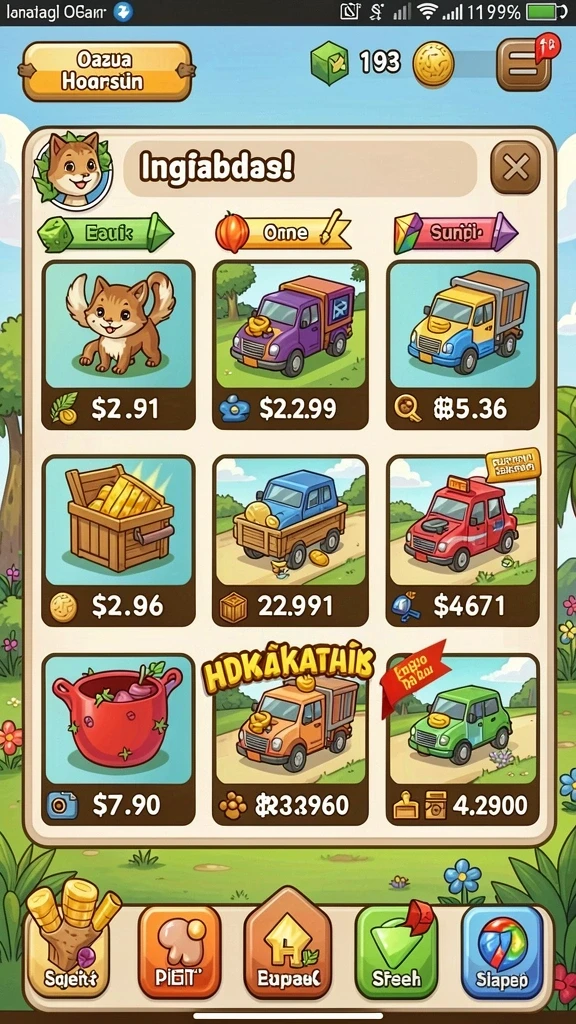Close the shop dialog with the X
The height and width of the screenshot is (1024, 576).
(x=515, y=168)
